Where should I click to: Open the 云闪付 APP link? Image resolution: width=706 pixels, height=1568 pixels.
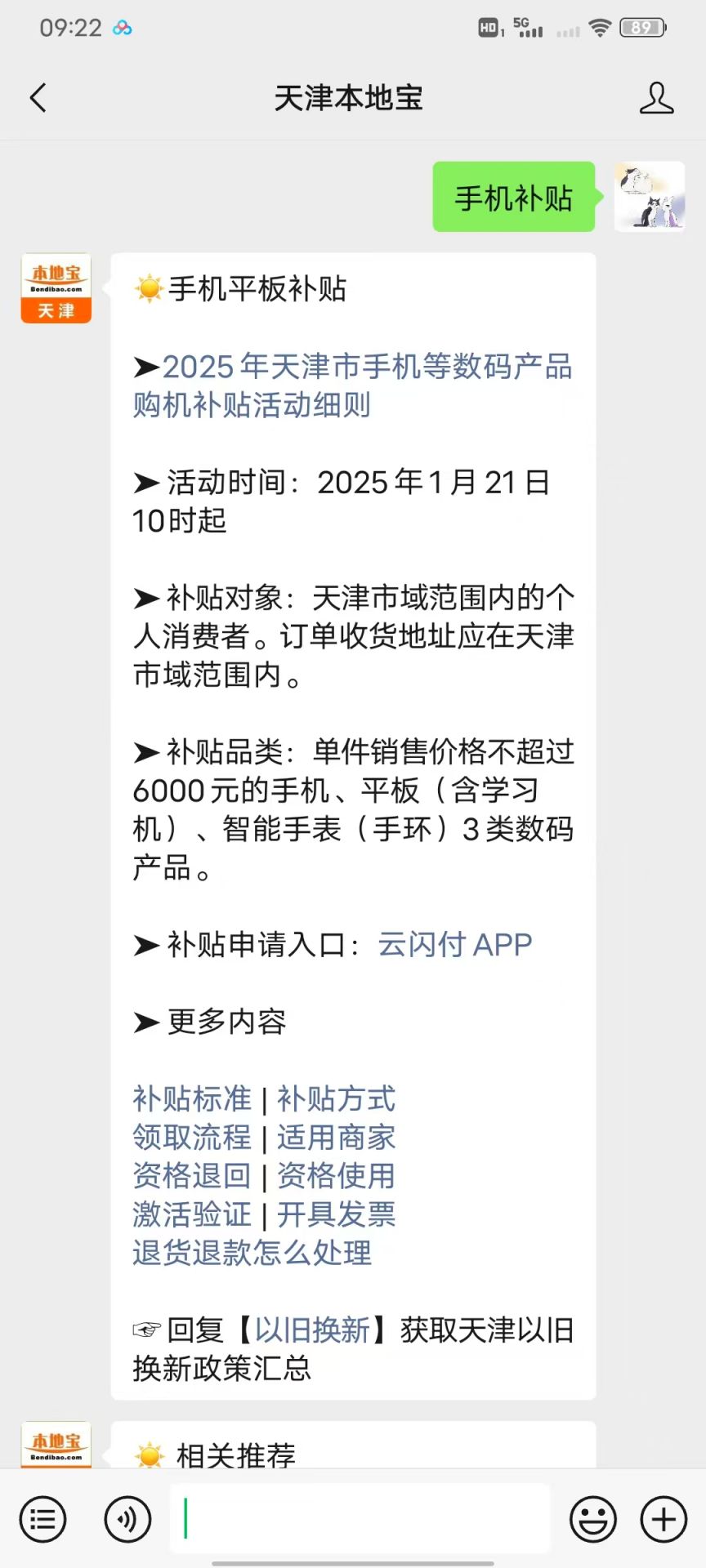[x=454, y=945]
